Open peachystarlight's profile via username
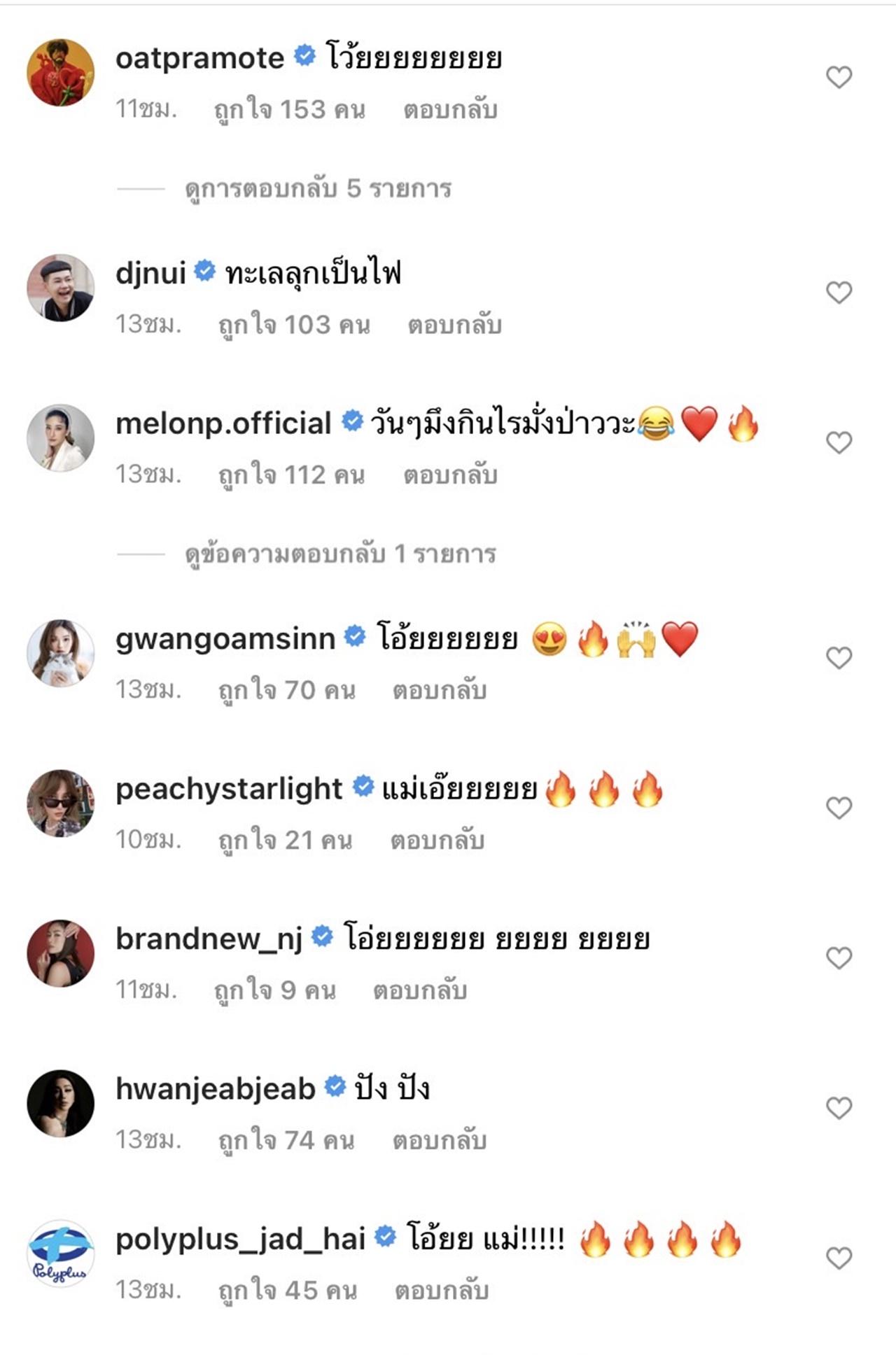 (x=229, y=789)
